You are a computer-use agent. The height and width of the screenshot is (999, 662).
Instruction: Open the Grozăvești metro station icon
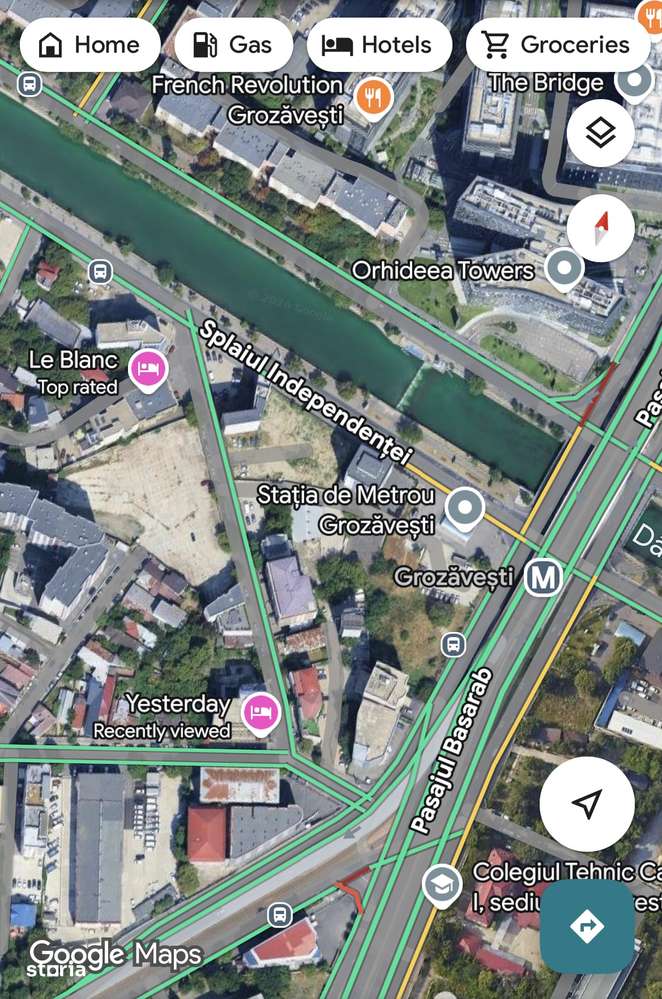(543, 577)
